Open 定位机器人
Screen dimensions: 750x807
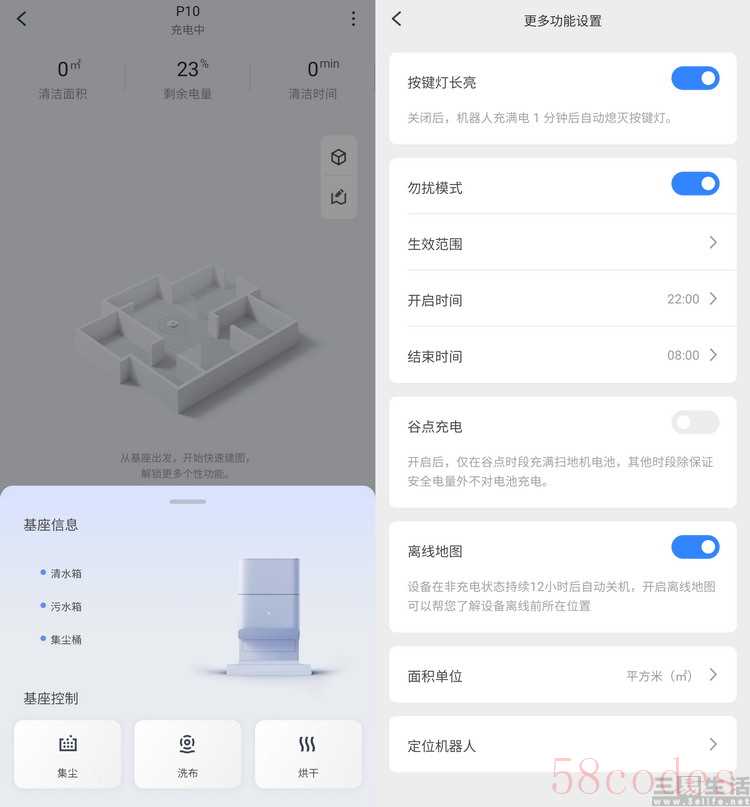pyautogui.click(x=563, y=745)
